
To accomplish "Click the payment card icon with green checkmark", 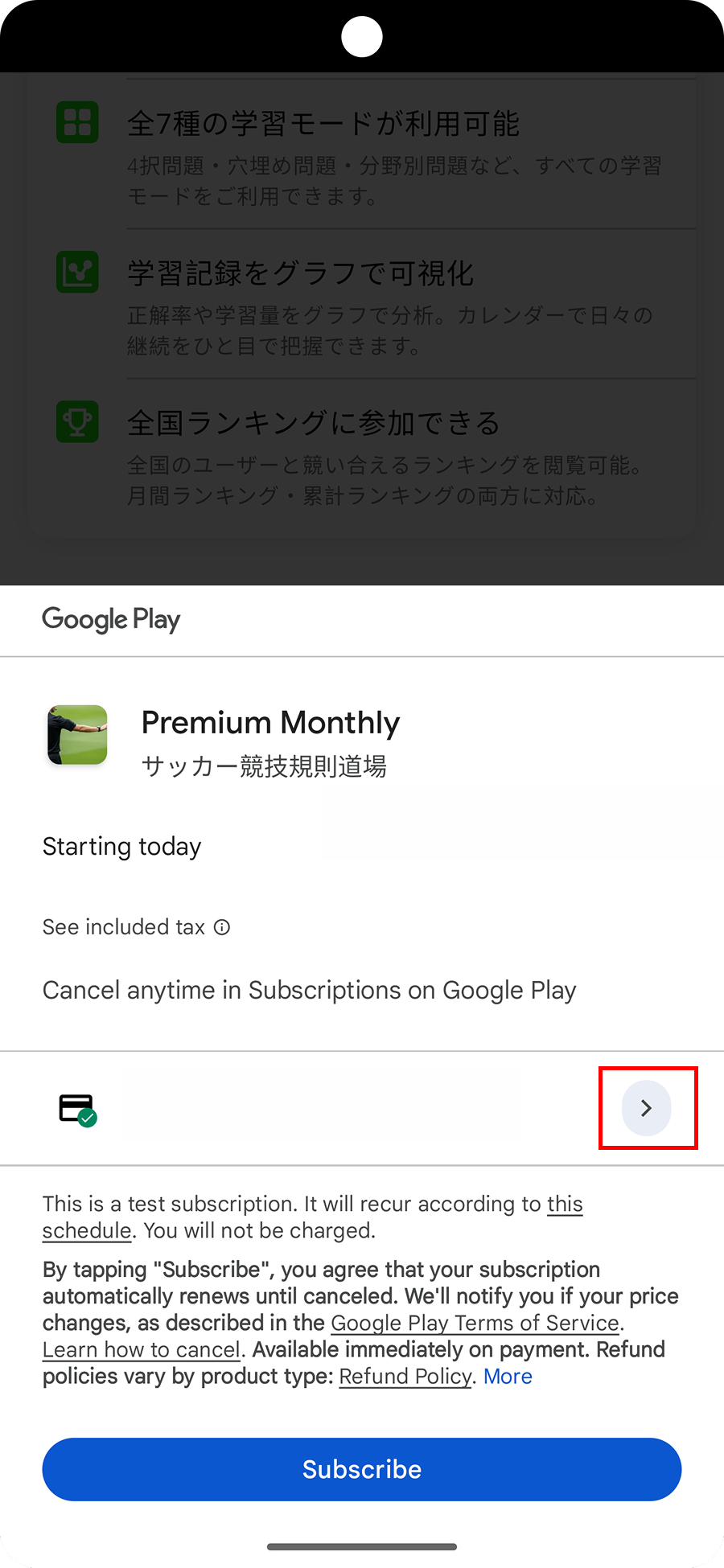I will tap(77, 1108).
